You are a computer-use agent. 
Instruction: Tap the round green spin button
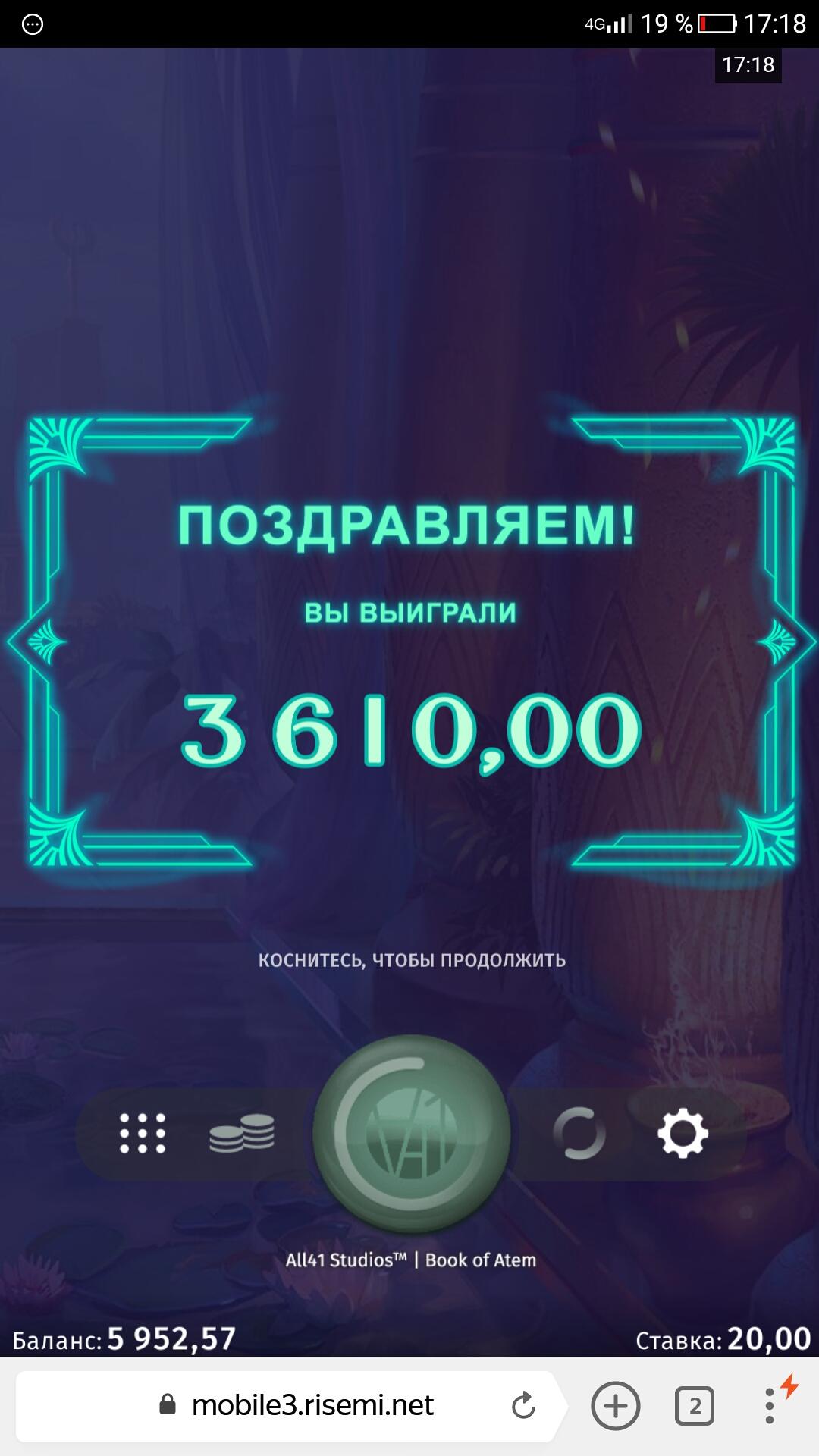click(412, 1134)
